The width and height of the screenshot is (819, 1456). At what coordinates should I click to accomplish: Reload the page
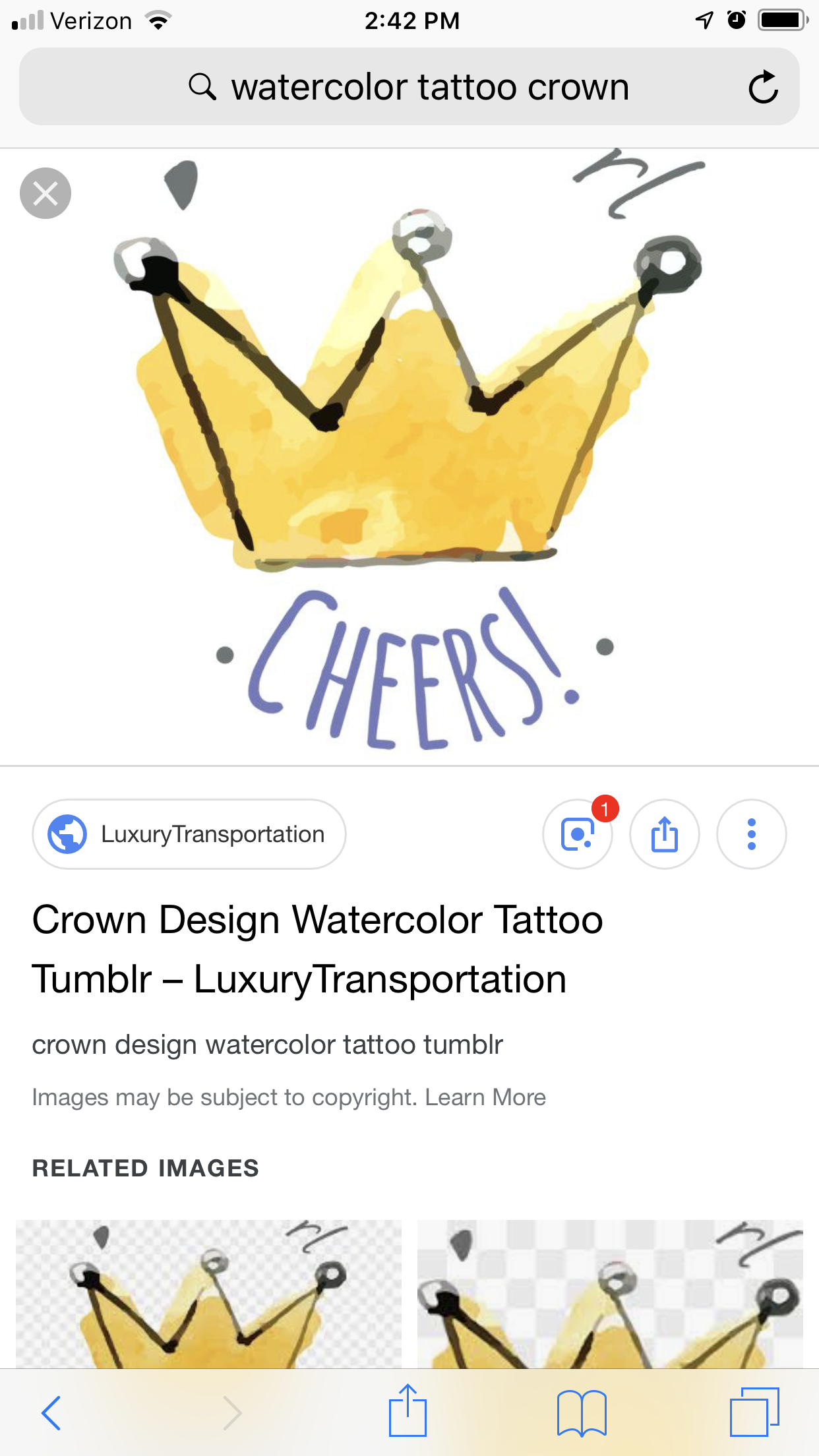pos(763,87)
